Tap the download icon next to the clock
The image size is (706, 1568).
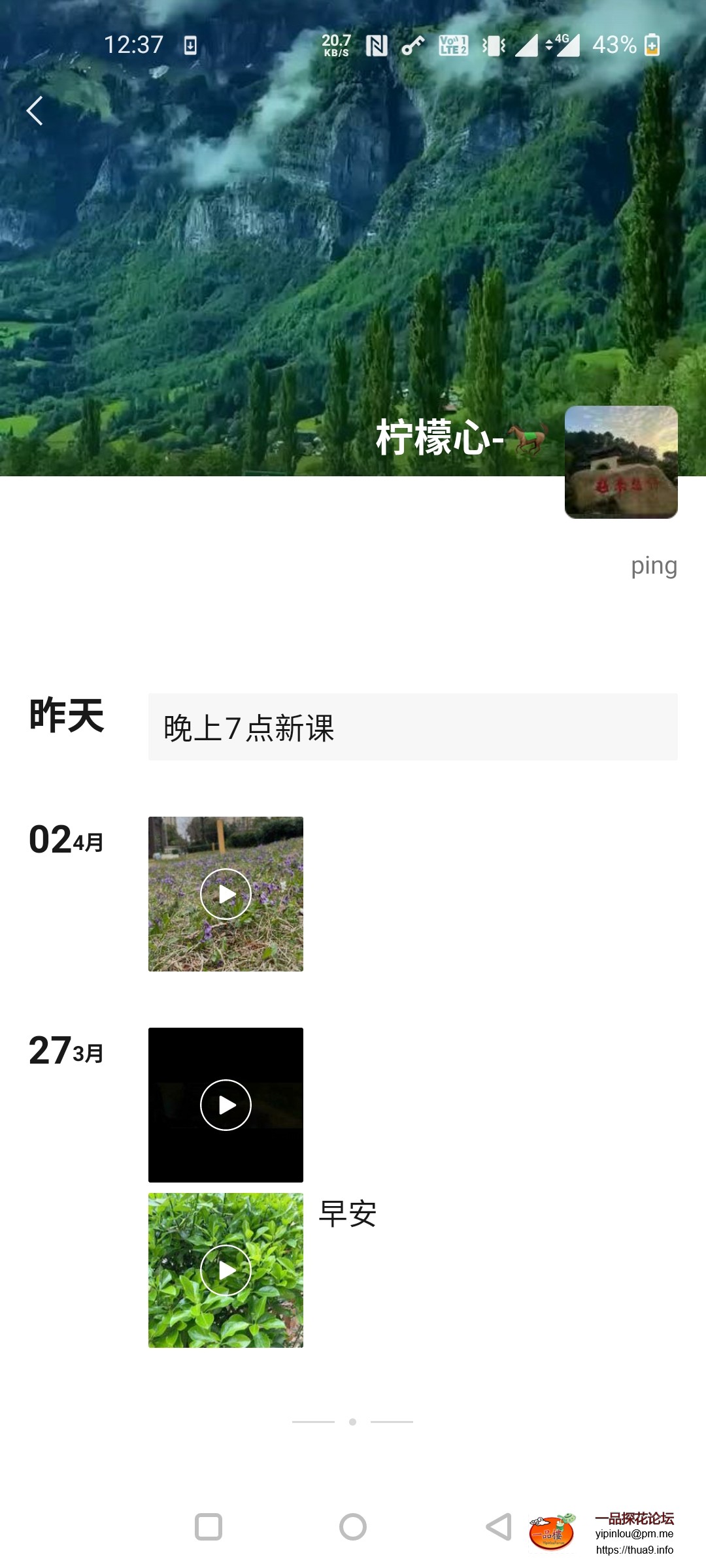[190, 46]
